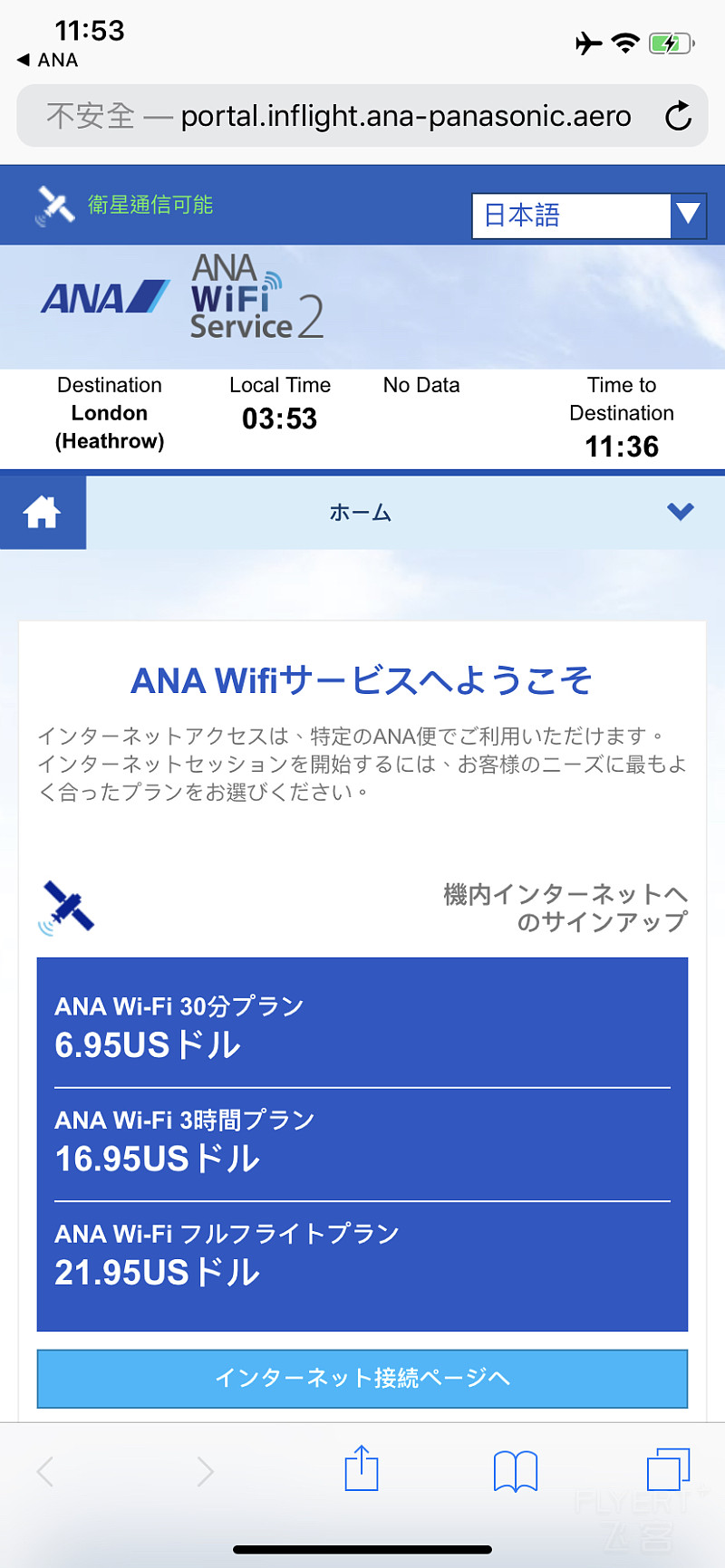Go to インターネット接続ページへ

tap(362, 1378)
